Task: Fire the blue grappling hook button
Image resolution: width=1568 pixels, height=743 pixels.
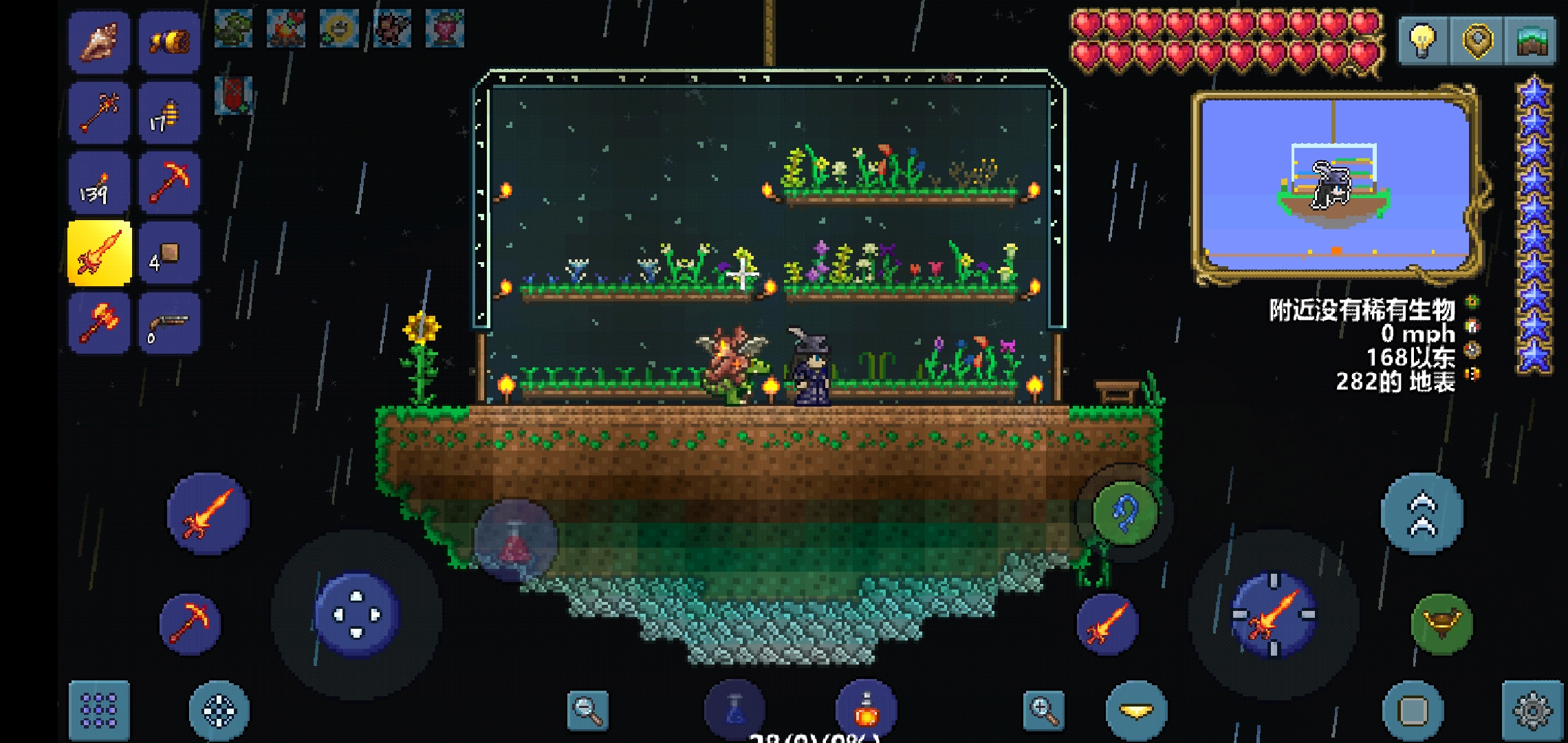Action: 1124,514
